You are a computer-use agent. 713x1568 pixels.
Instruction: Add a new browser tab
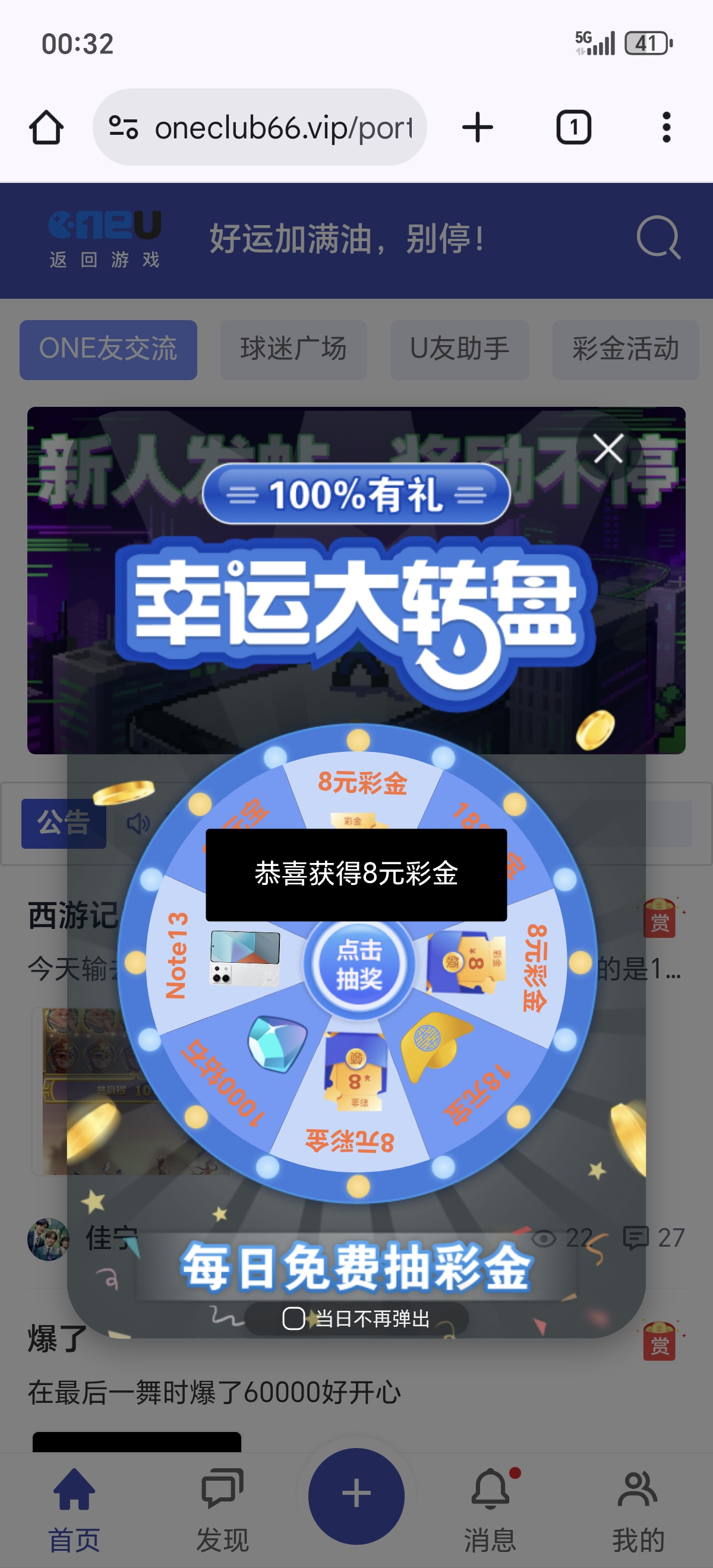[477, 125]
